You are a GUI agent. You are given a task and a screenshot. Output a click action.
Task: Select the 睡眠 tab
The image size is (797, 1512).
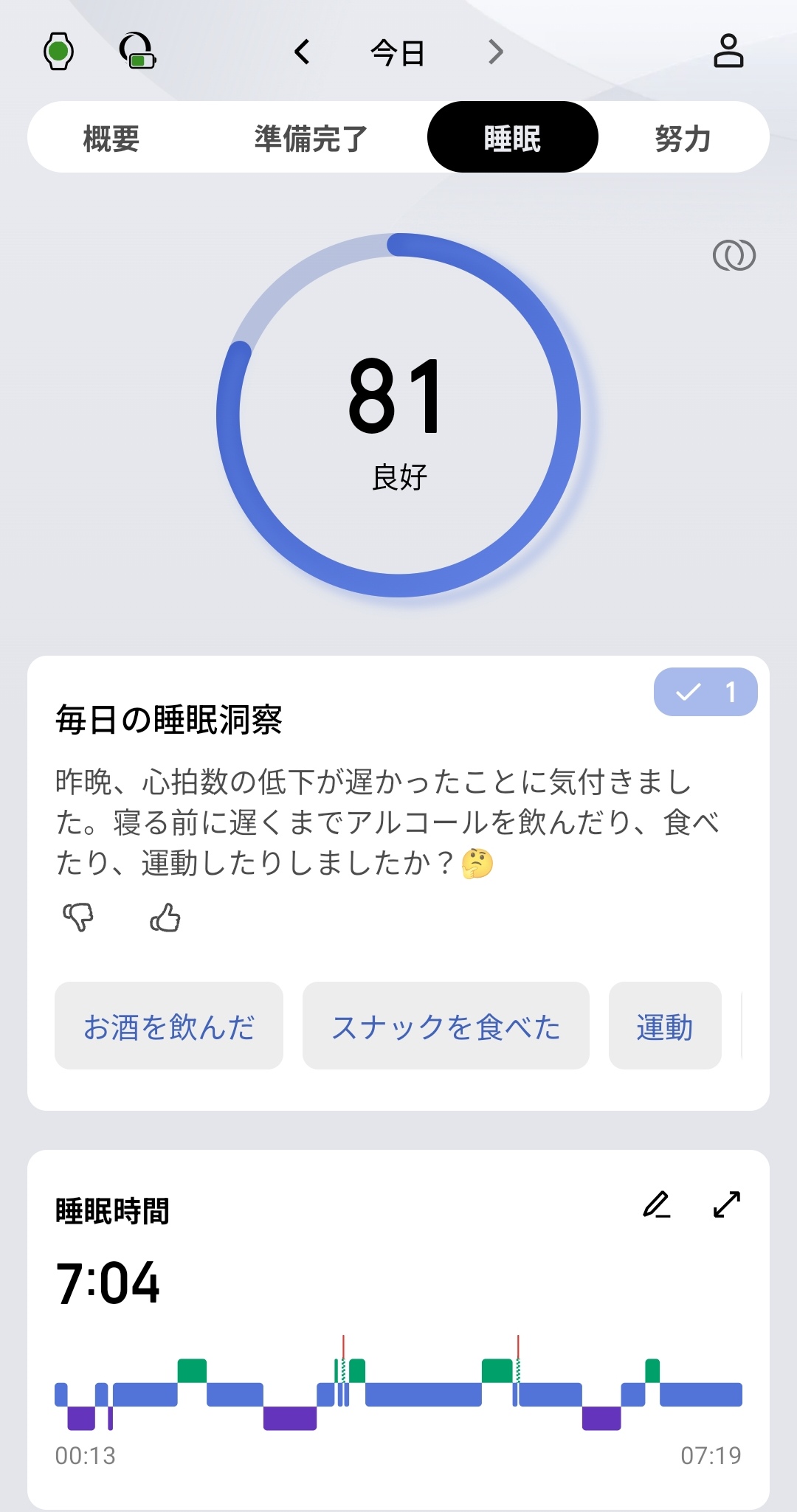[512, 137]
